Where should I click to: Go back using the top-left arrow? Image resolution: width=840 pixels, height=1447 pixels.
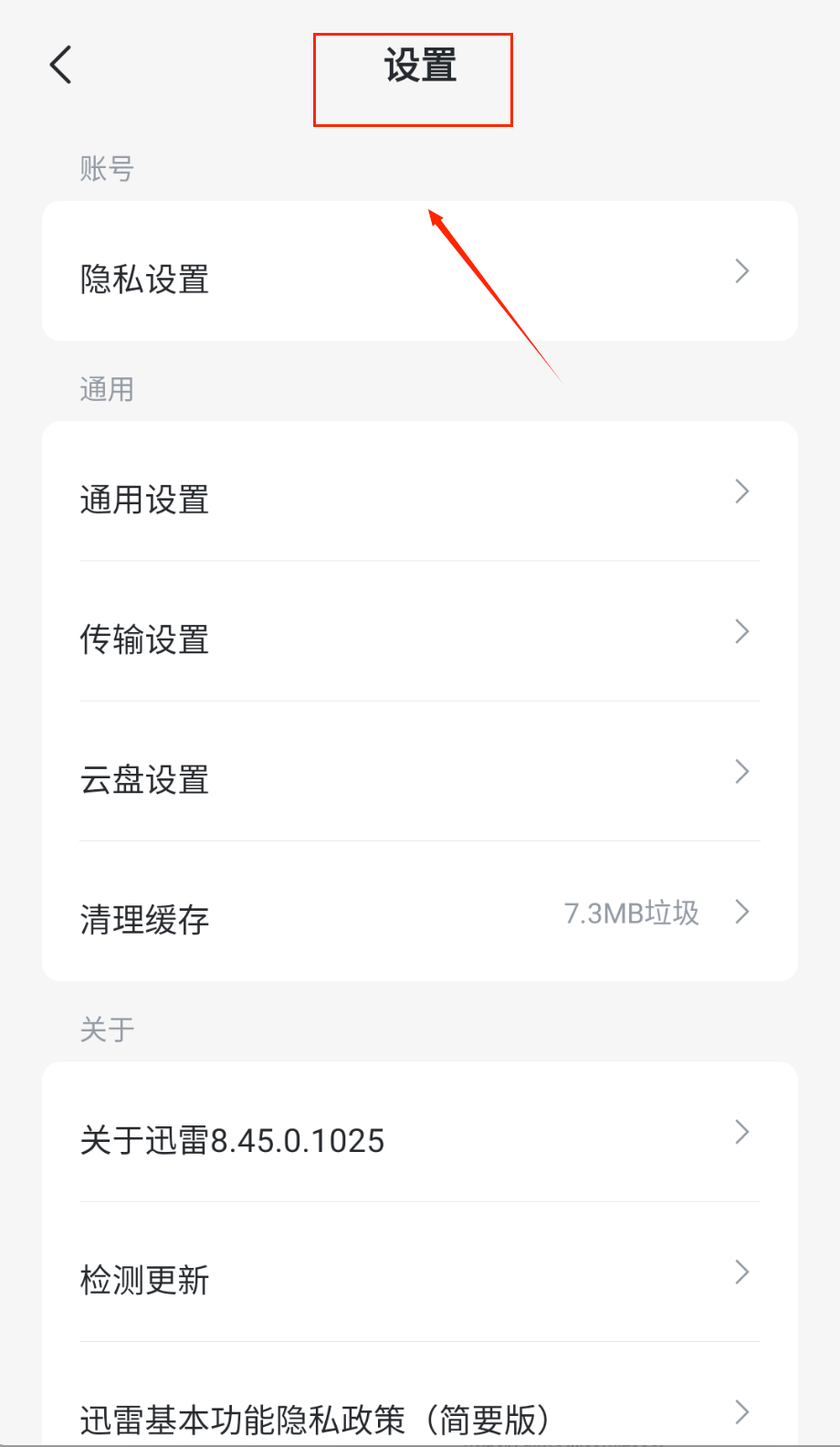pyautogui.click(x=61, y=65)
